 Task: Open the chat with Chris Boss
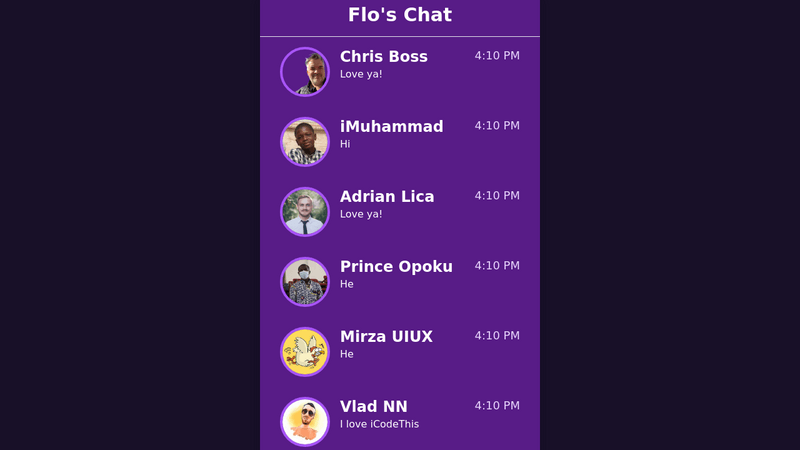tap(400, 71)
